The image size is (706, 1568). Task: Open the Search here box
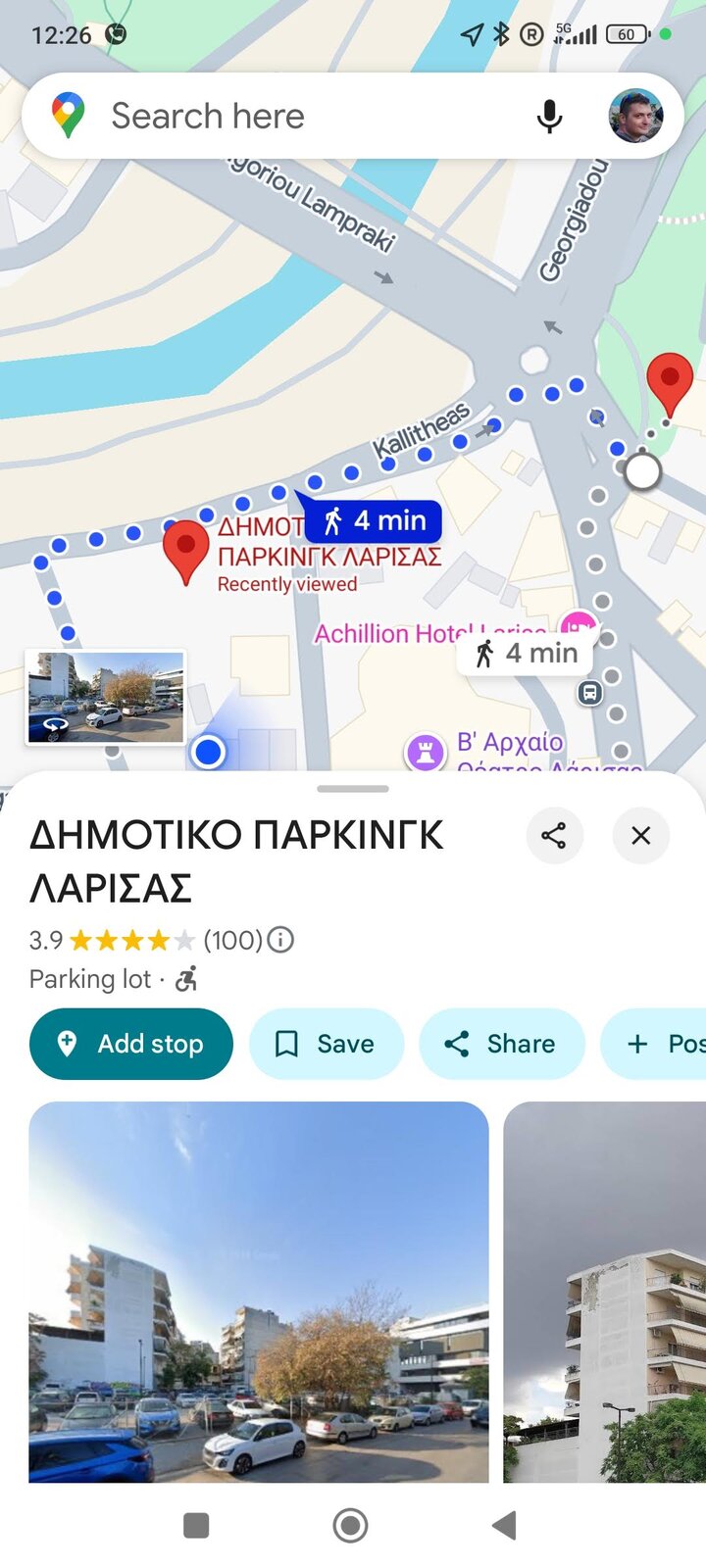pyautogui.click(x=294, y=116)
